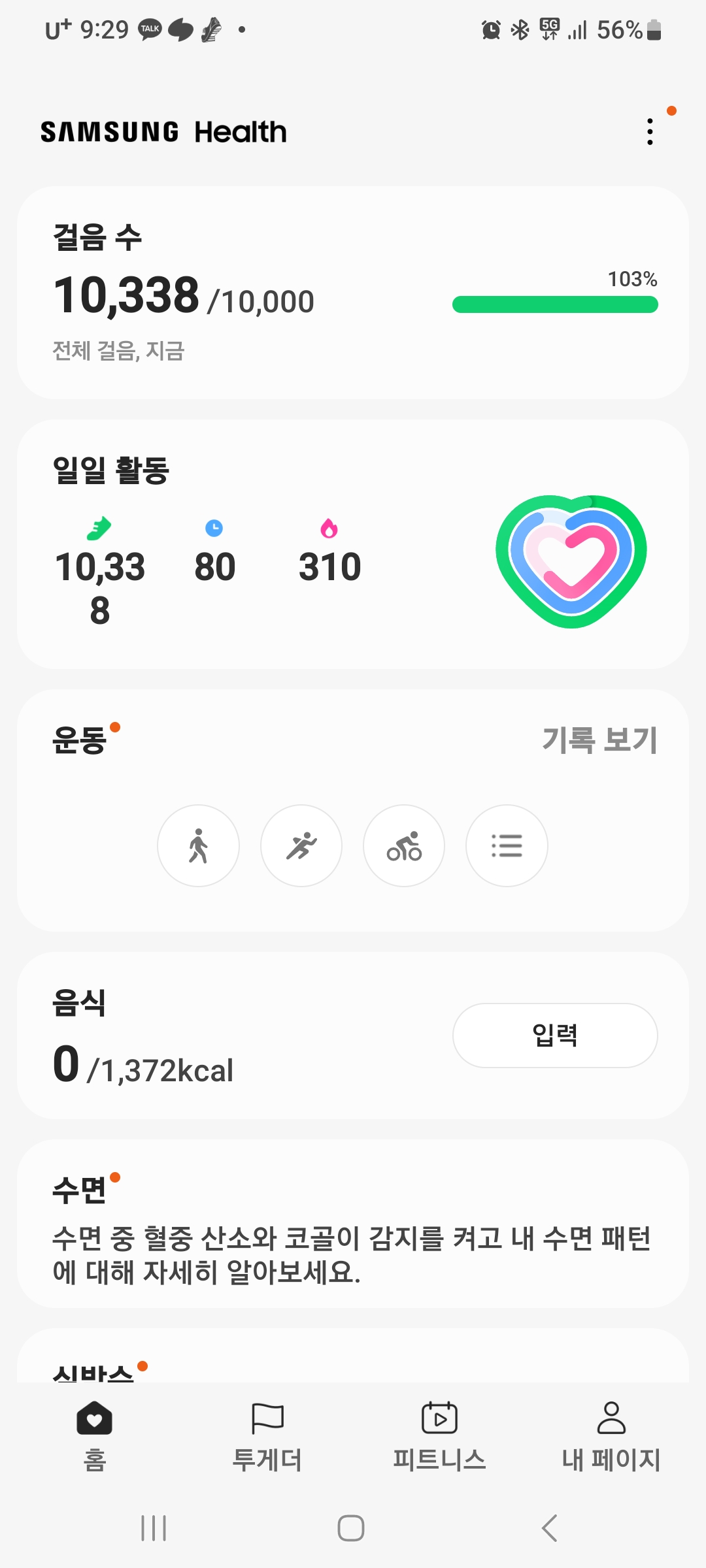Open the full workout list

[x=507, y=845]
